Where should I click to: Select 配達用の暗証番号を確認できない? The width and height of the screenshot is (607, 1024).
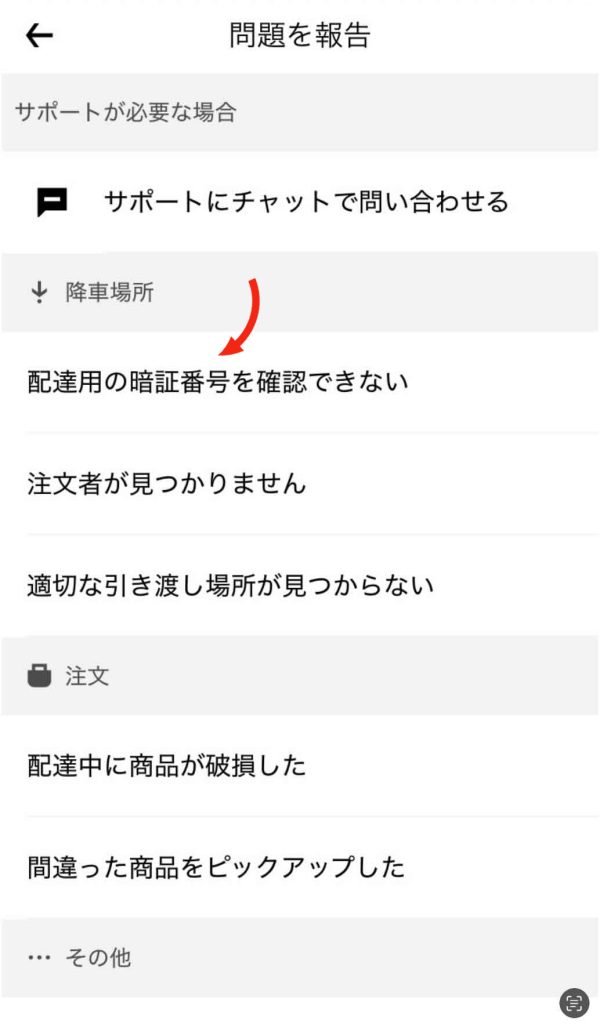[218, 382]
